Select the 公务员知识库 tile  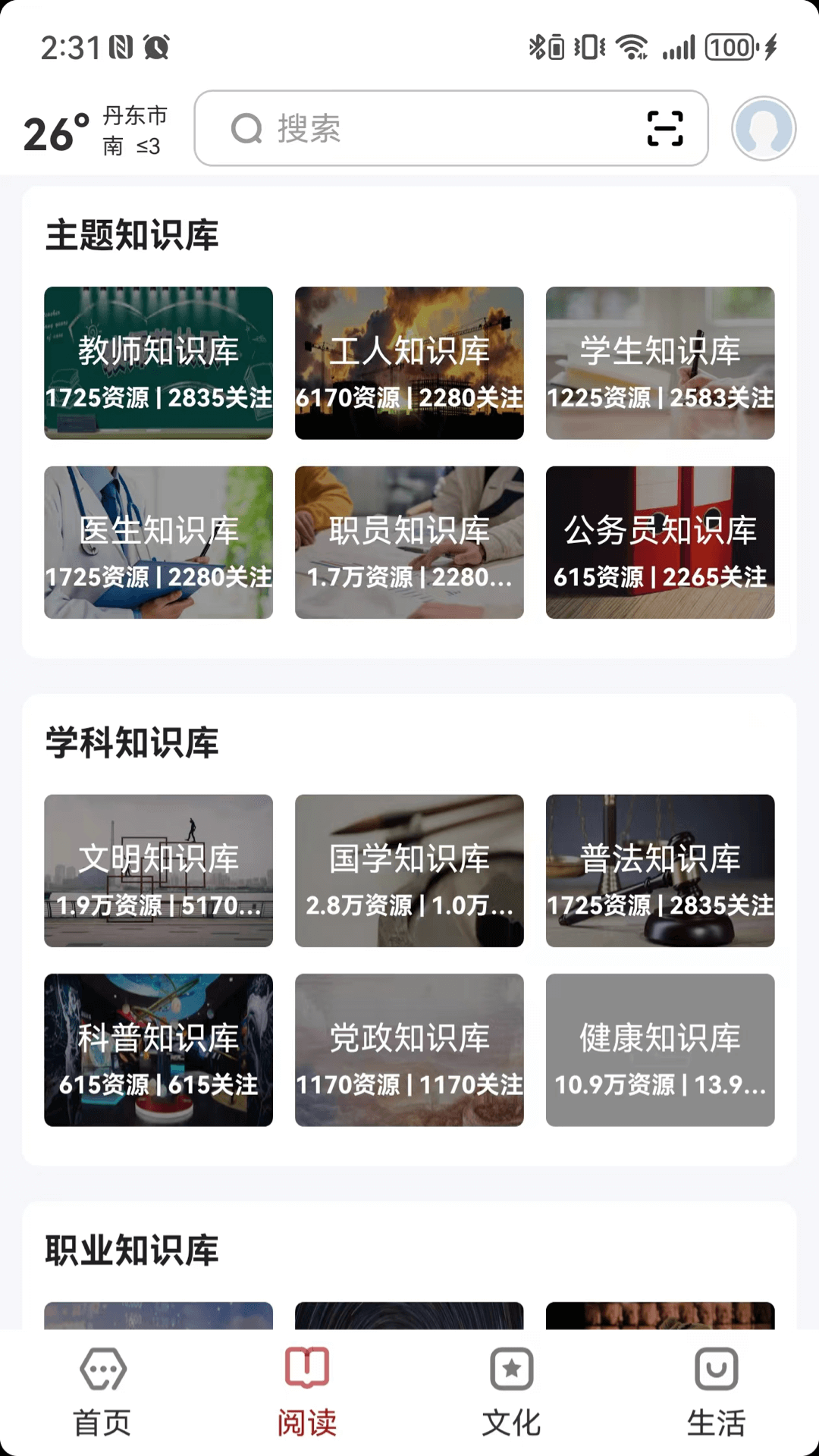pos(660,542)
